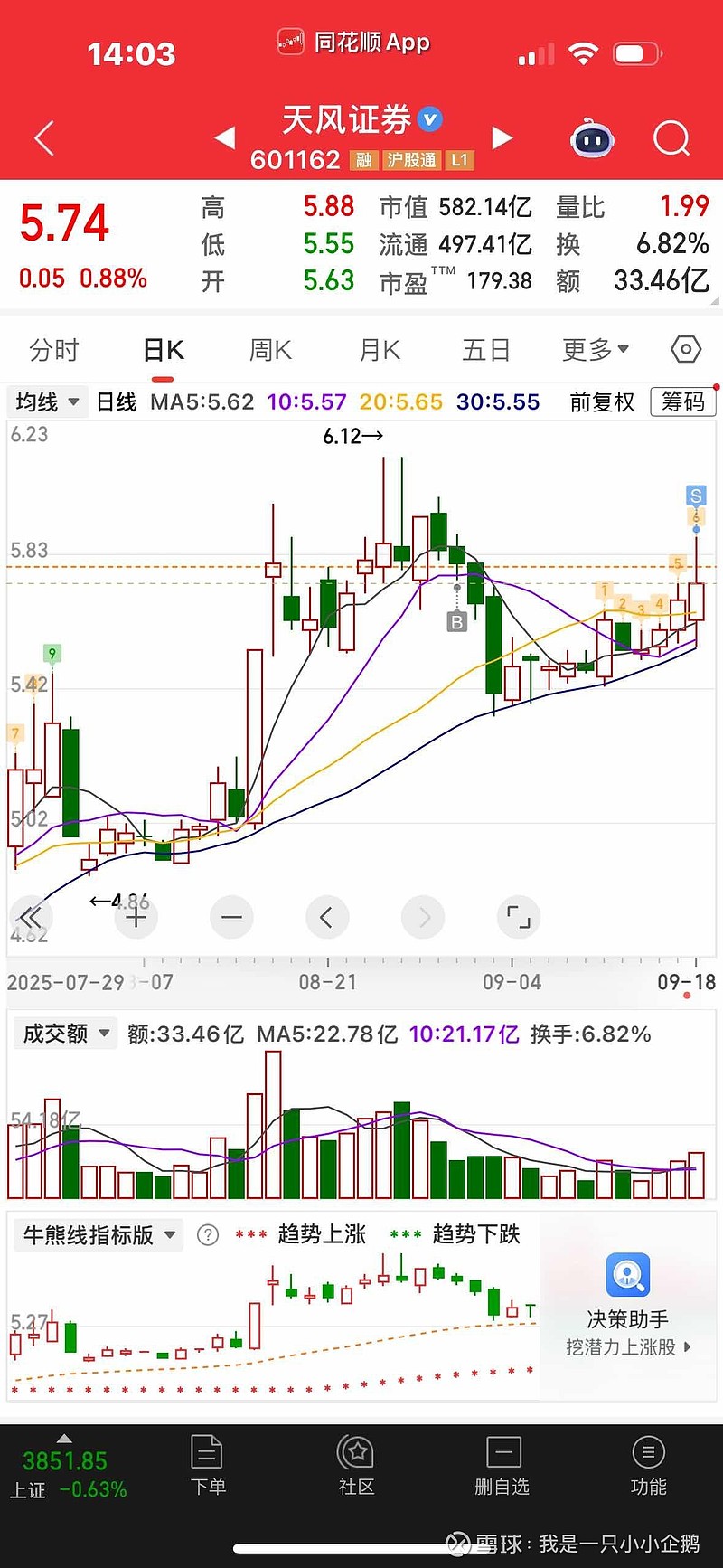The image size is (723, 1568).
Task: Change the 成交额 sub-indicator dropdown
Action: (66, 1034)
